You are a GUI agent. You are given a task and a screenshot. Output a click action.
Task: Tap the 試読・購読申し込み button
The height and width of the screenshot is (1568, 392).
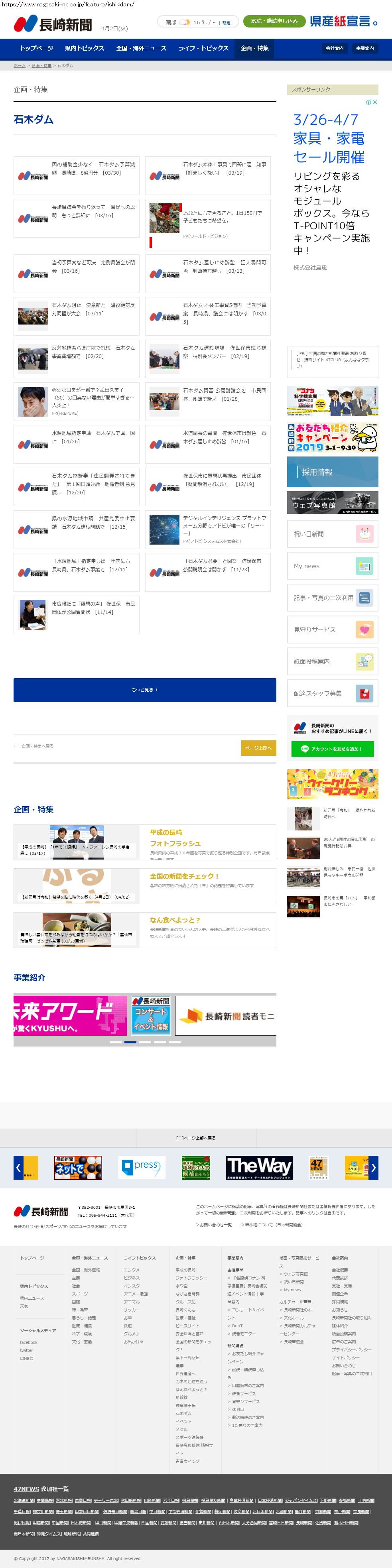(274, 21)
